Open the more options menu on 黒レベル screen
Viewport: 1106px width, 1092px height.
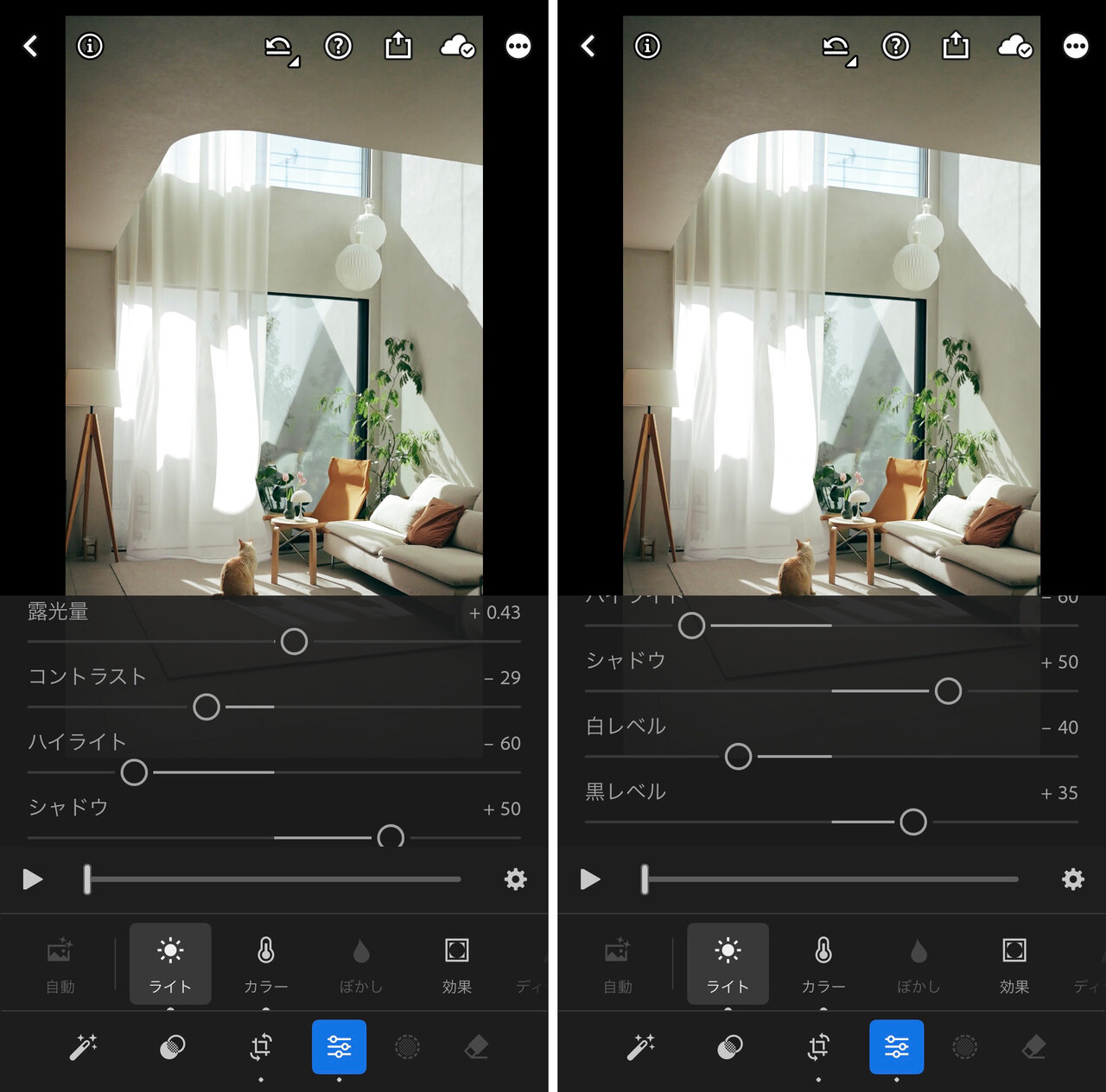click(1076, 46)
